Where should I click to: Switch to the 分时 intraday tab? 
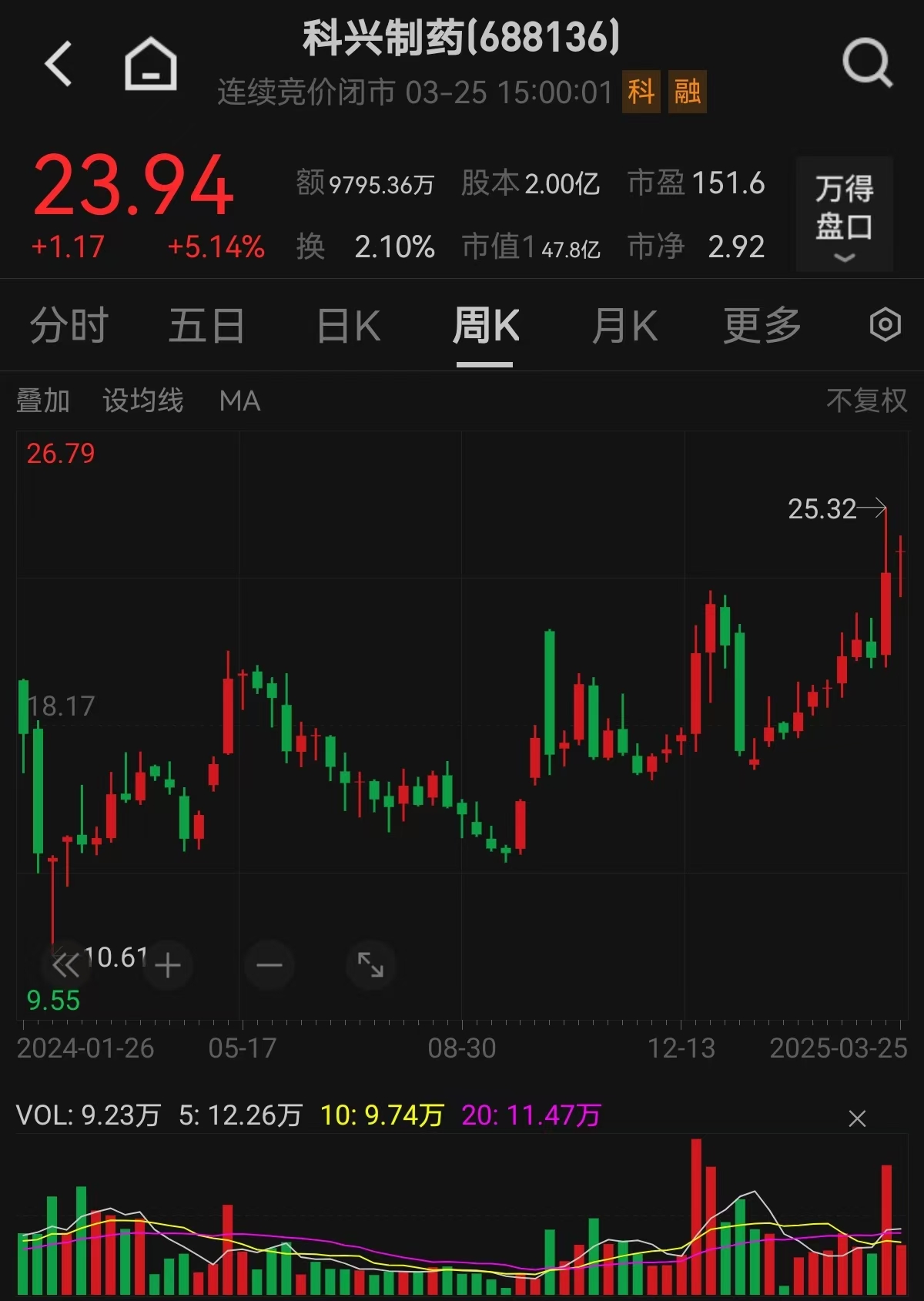[x=69, y=324]
